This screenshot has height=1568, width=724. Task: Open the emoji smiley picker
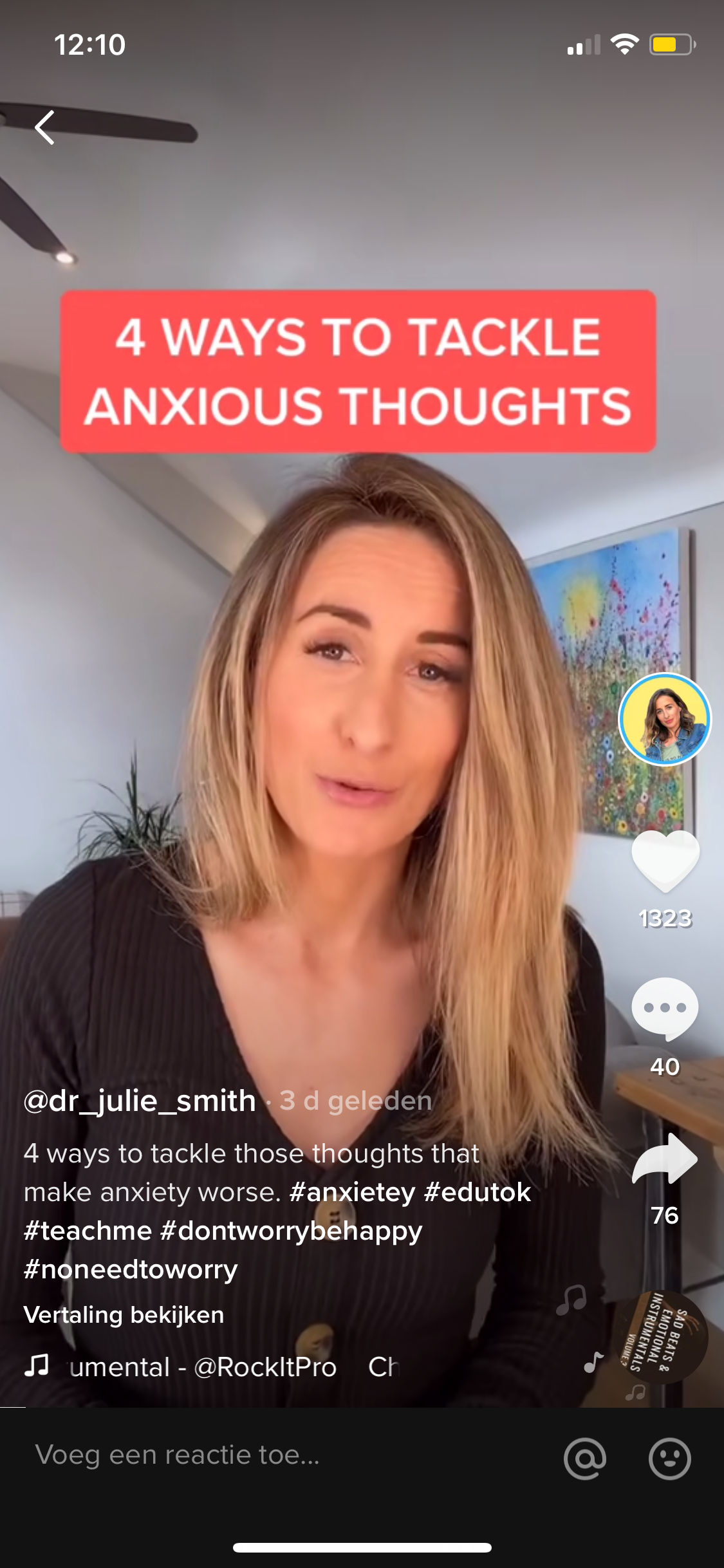(670, 1458)
